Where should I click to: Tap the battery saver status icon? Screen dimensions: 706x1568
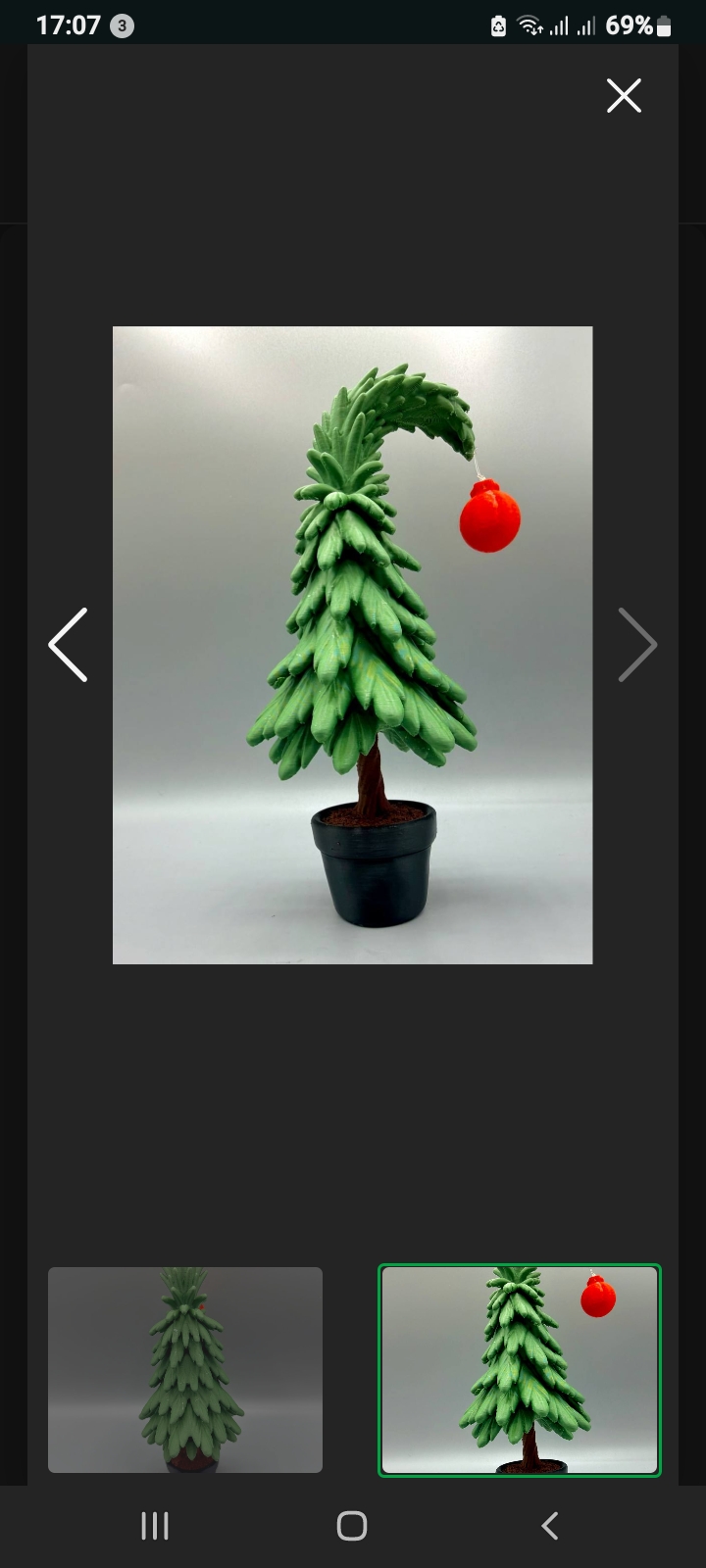click(498, 25)
